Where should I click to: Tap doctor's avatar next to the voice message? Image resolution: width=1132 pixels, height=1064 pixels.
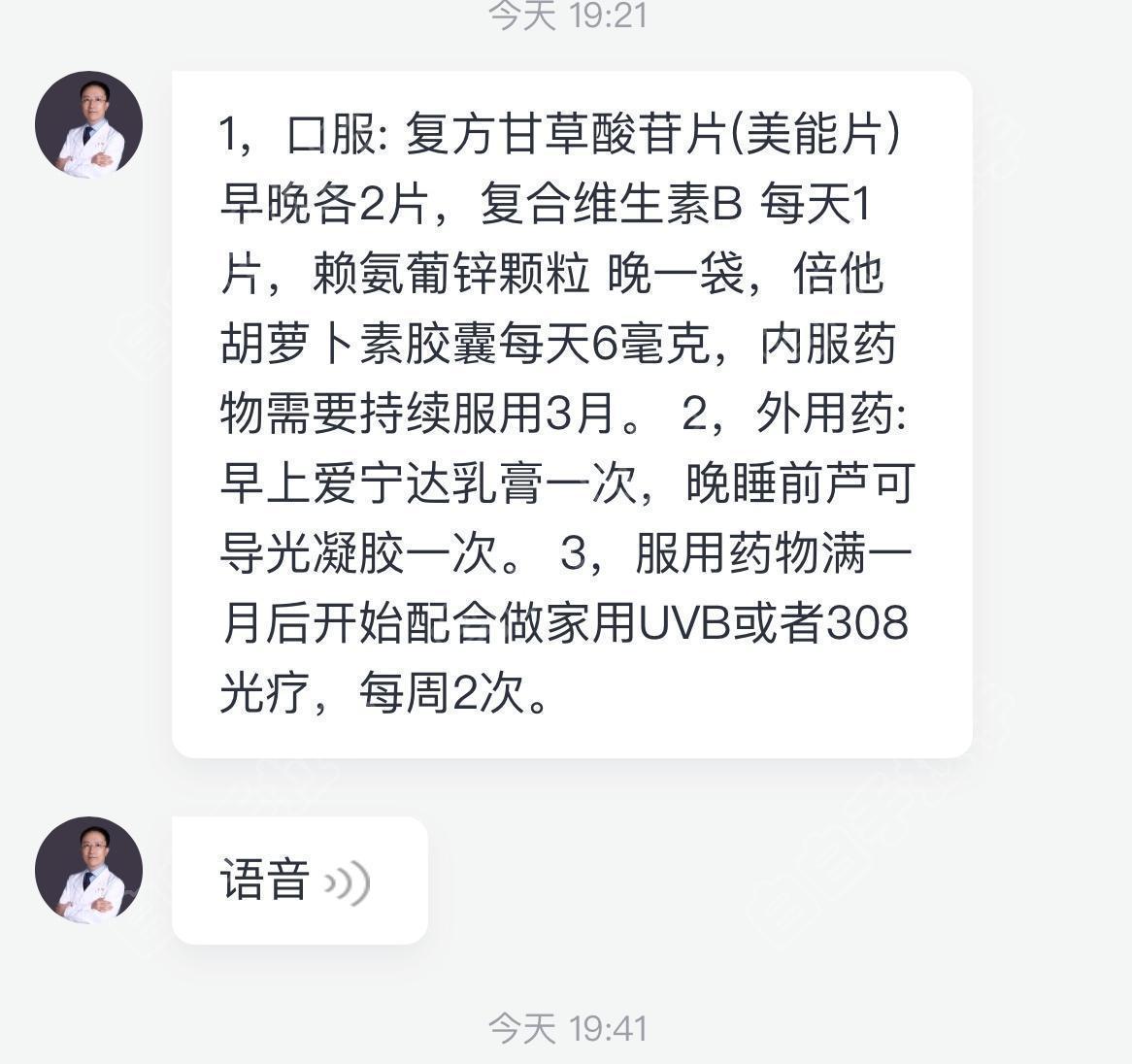pyautogui.click(x=88, y=870)
